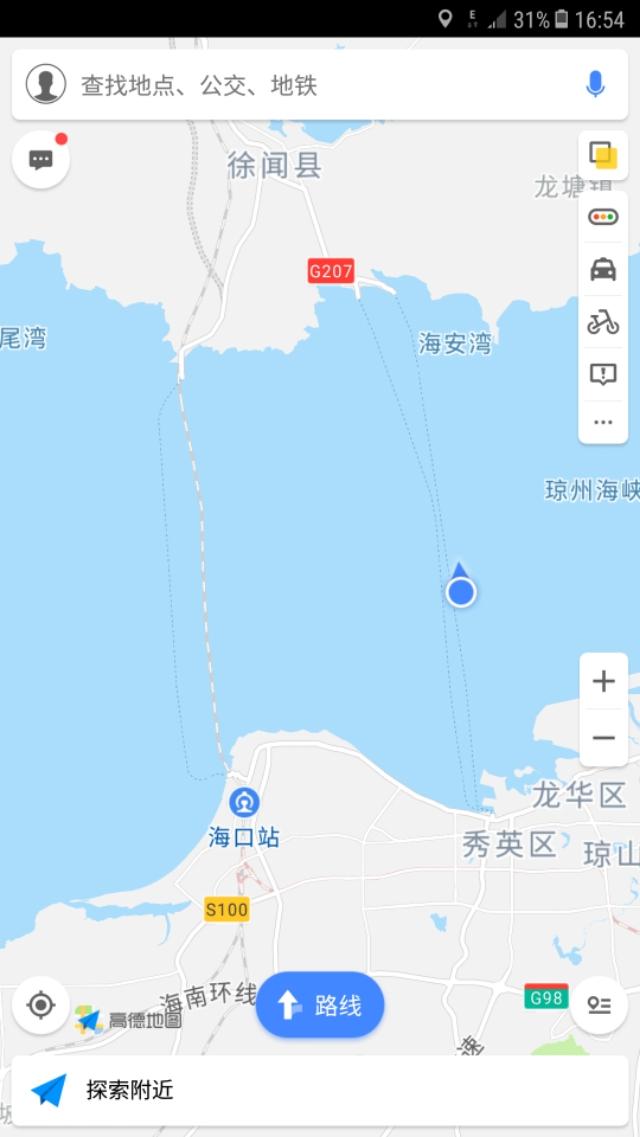The height and width of the screenshot is (1137, 640).
Task: Recenter map on my location
Action: [41, 1005]
